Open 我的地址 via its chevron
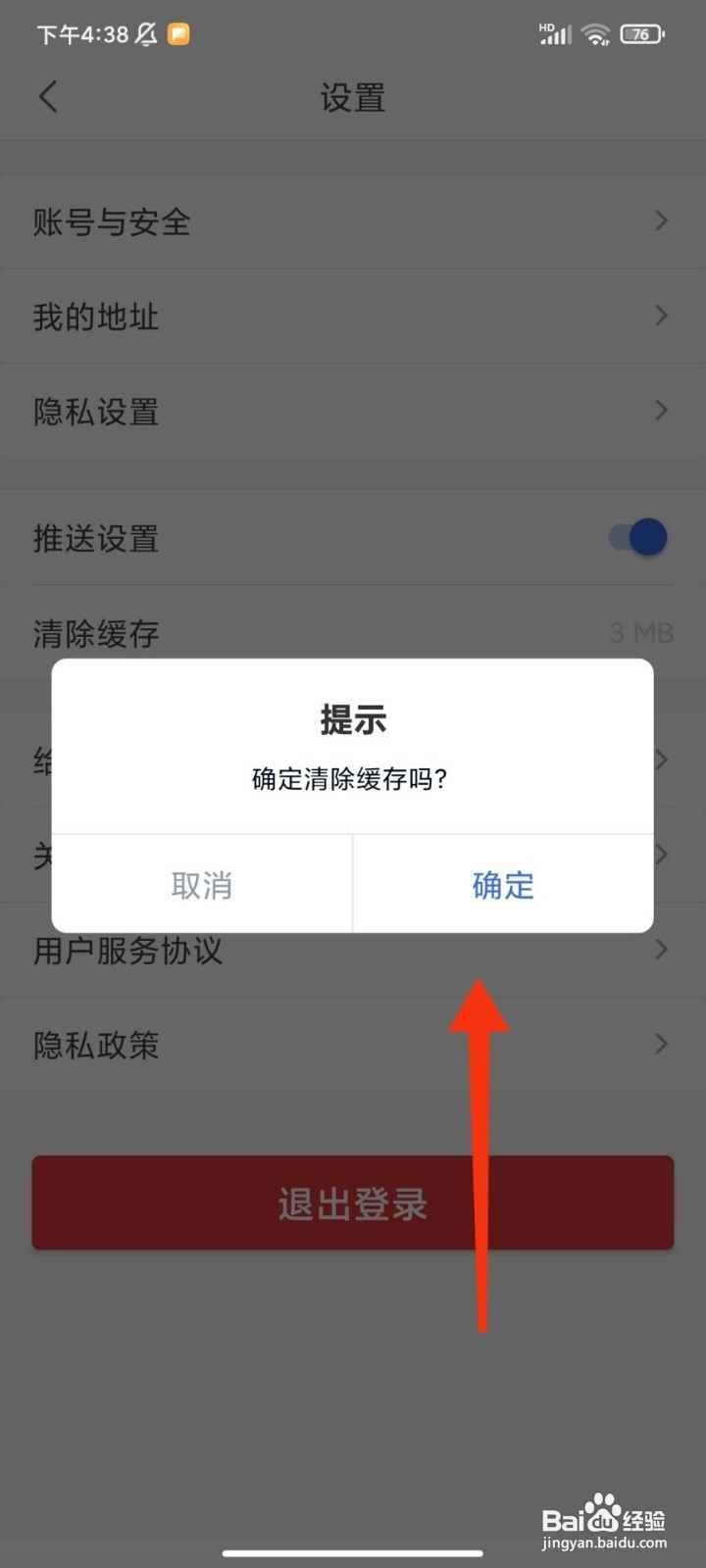706x1568 pixels. point(661,317)
